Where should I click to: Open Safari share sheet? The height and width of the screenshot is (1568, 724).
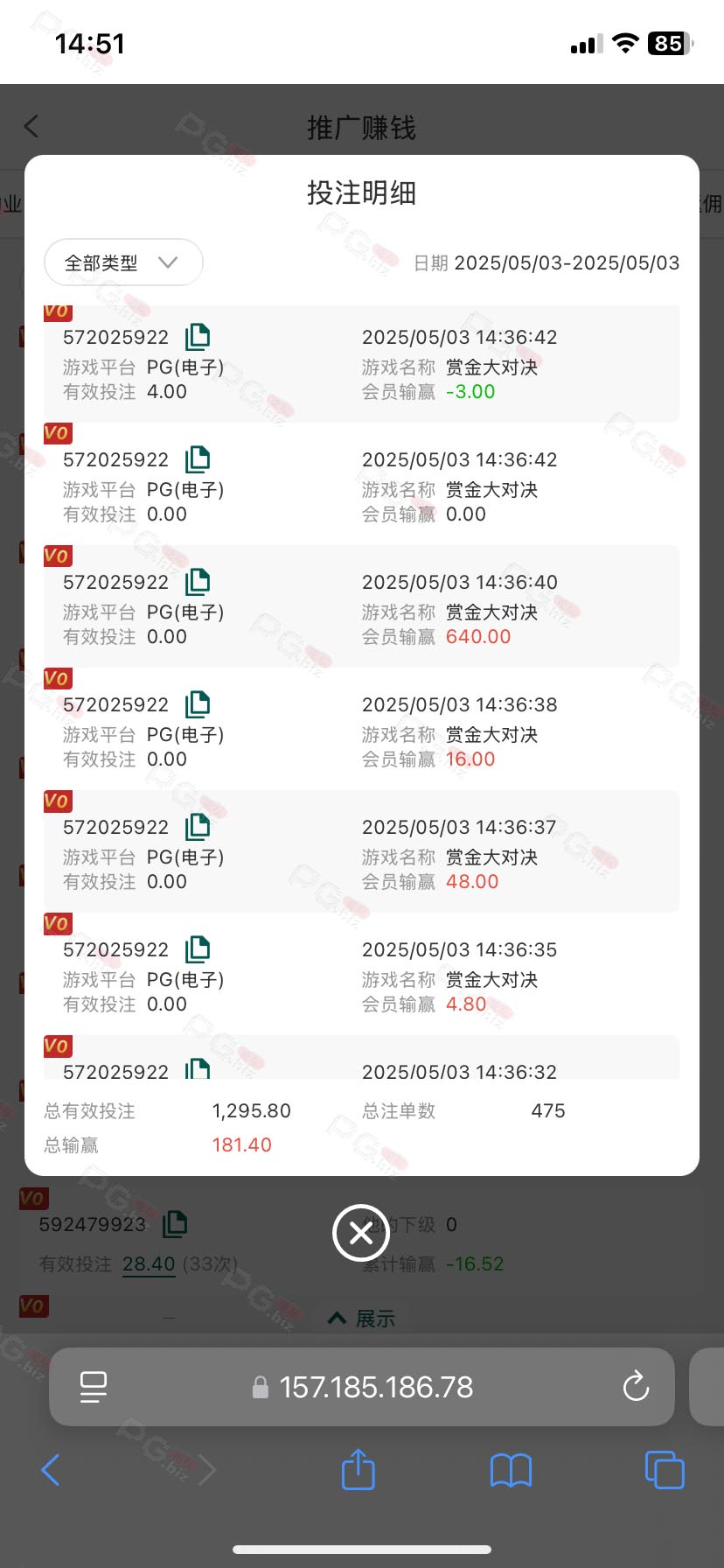click(x=358, y=1469)
